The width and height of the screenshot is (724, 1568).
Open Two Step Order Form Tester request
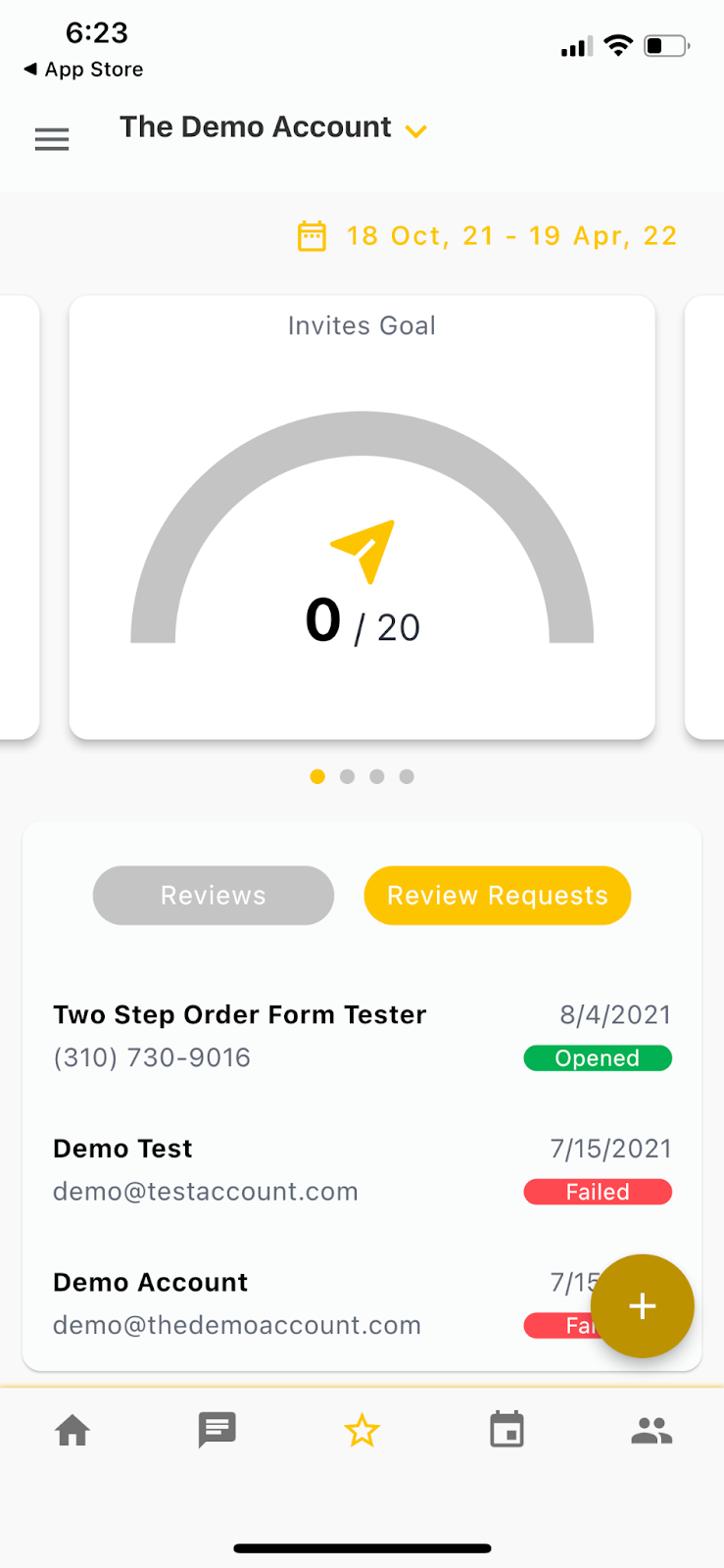362,1036
